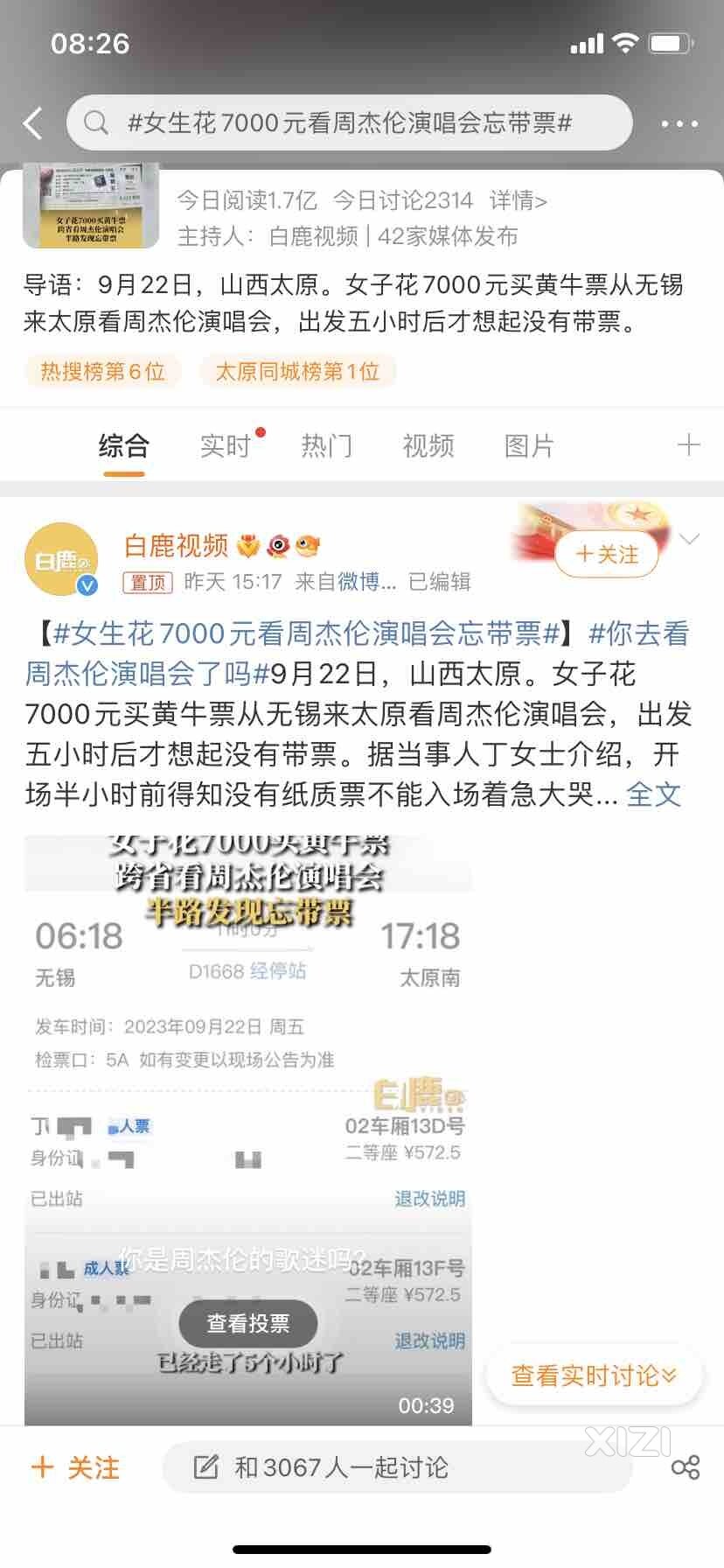The height and width of the screenshot is (1568, 724).
Task: Expand the post with 全文
Action: tap(653, 794)
